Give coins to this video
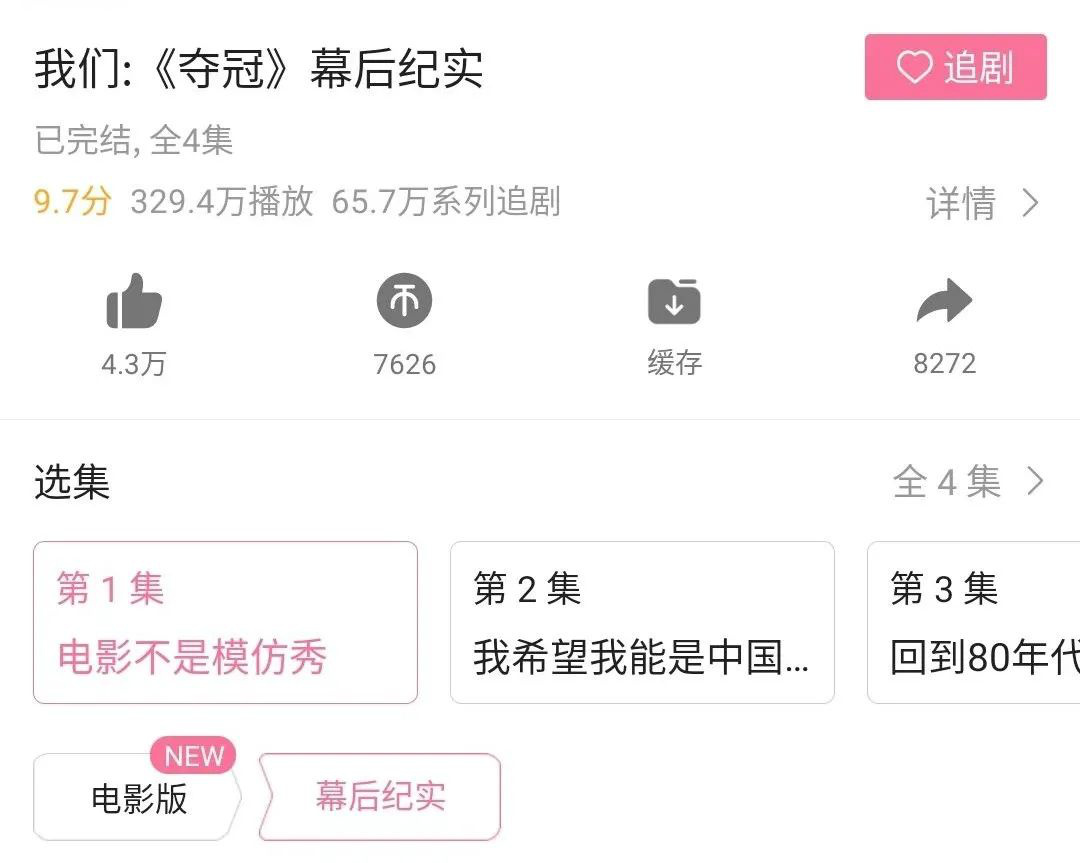The image size is (1080, 863). point(404,301)
